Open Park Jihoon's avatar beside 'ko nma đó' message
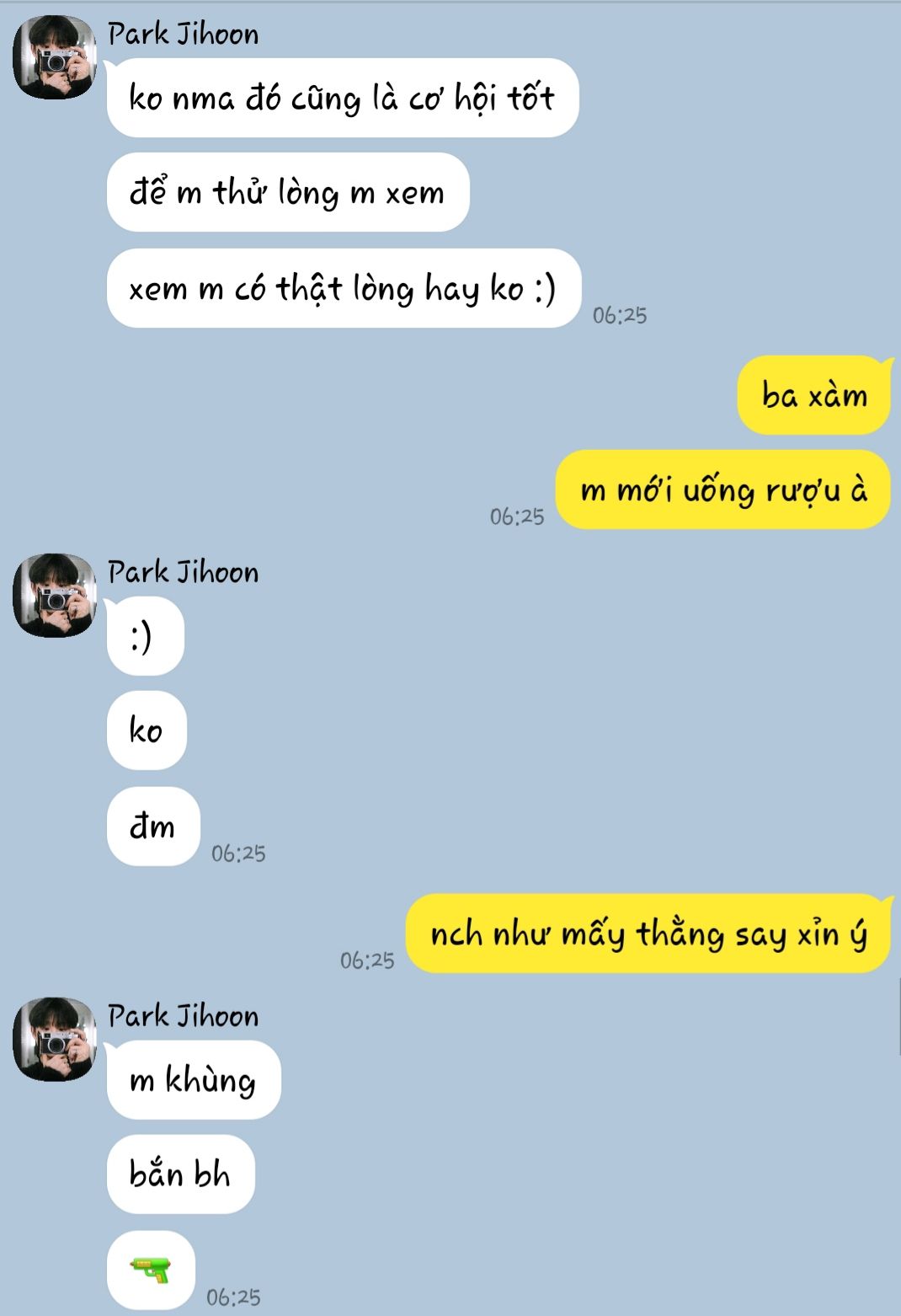The width and height of the screenshot is (901, 1316). tap(54, 56)
